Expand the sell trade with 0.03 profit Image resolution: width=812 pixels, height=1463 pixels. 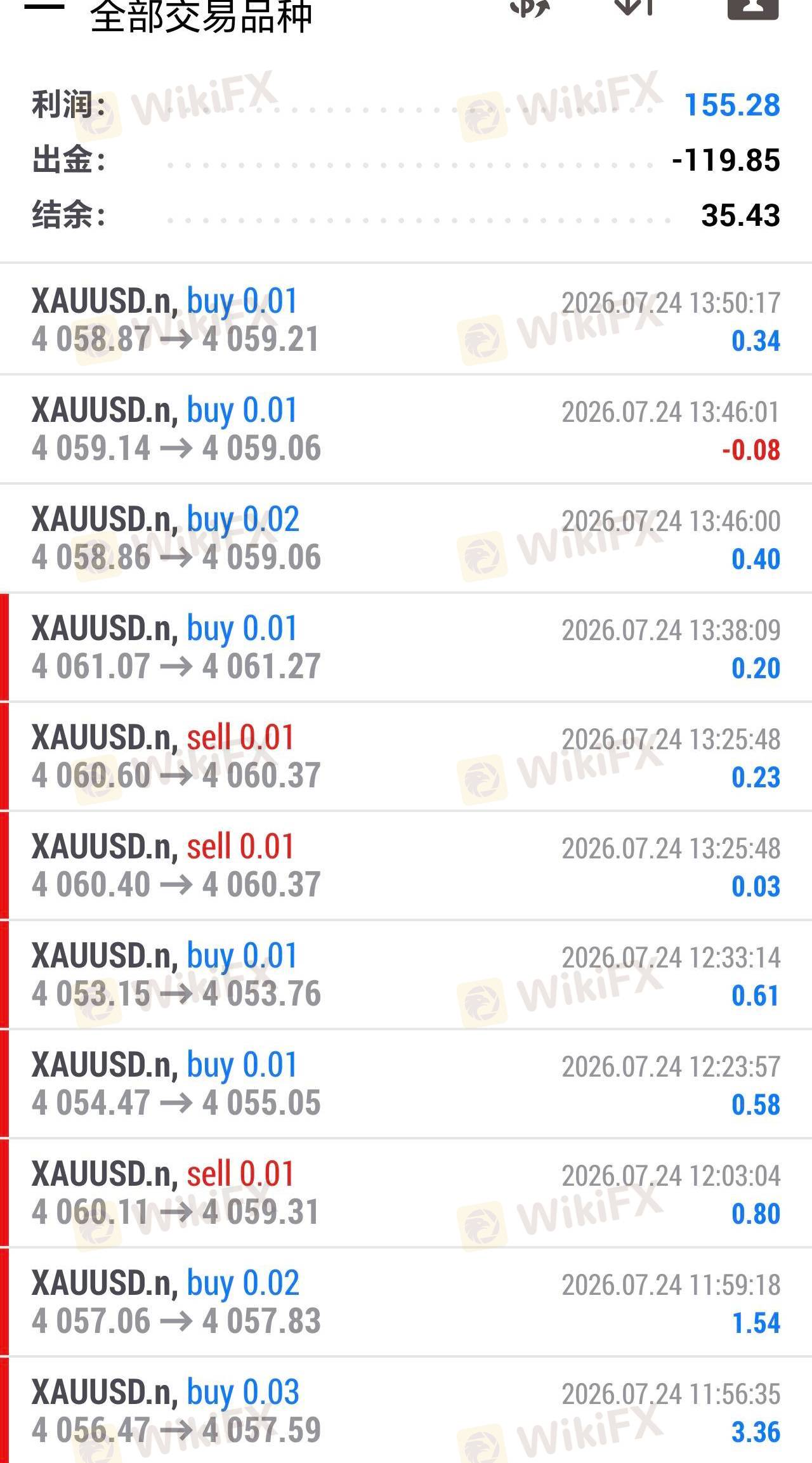(x=406, y=865)
